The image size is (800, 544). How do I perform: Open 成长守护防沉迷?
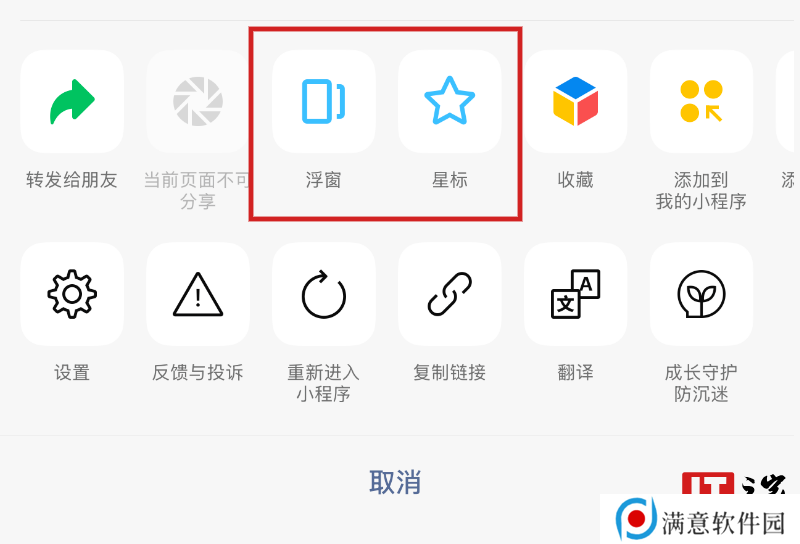point(701,294)
